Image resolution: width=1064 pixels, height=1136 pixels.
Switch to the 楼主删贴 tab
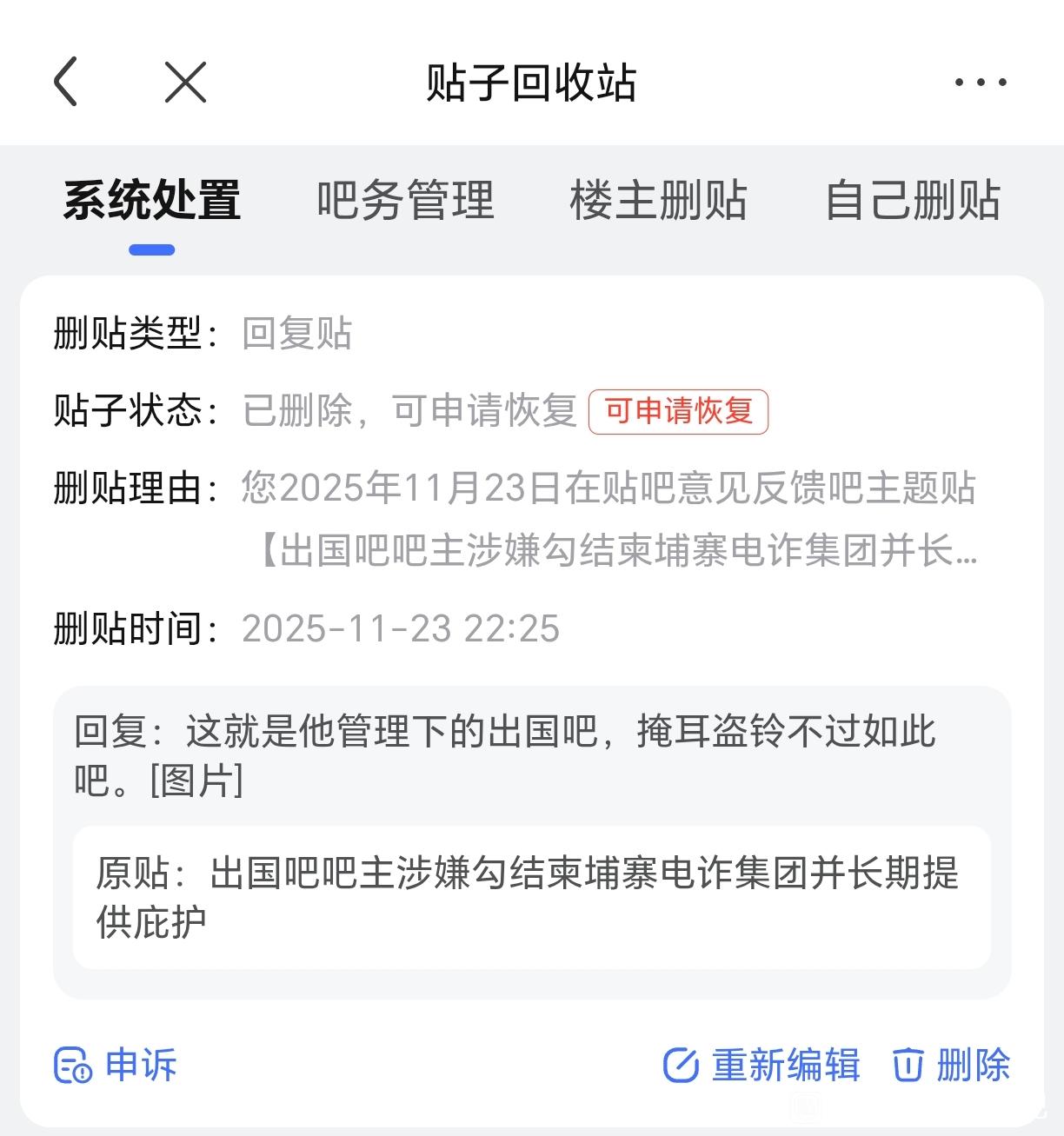tap(659, 201)
